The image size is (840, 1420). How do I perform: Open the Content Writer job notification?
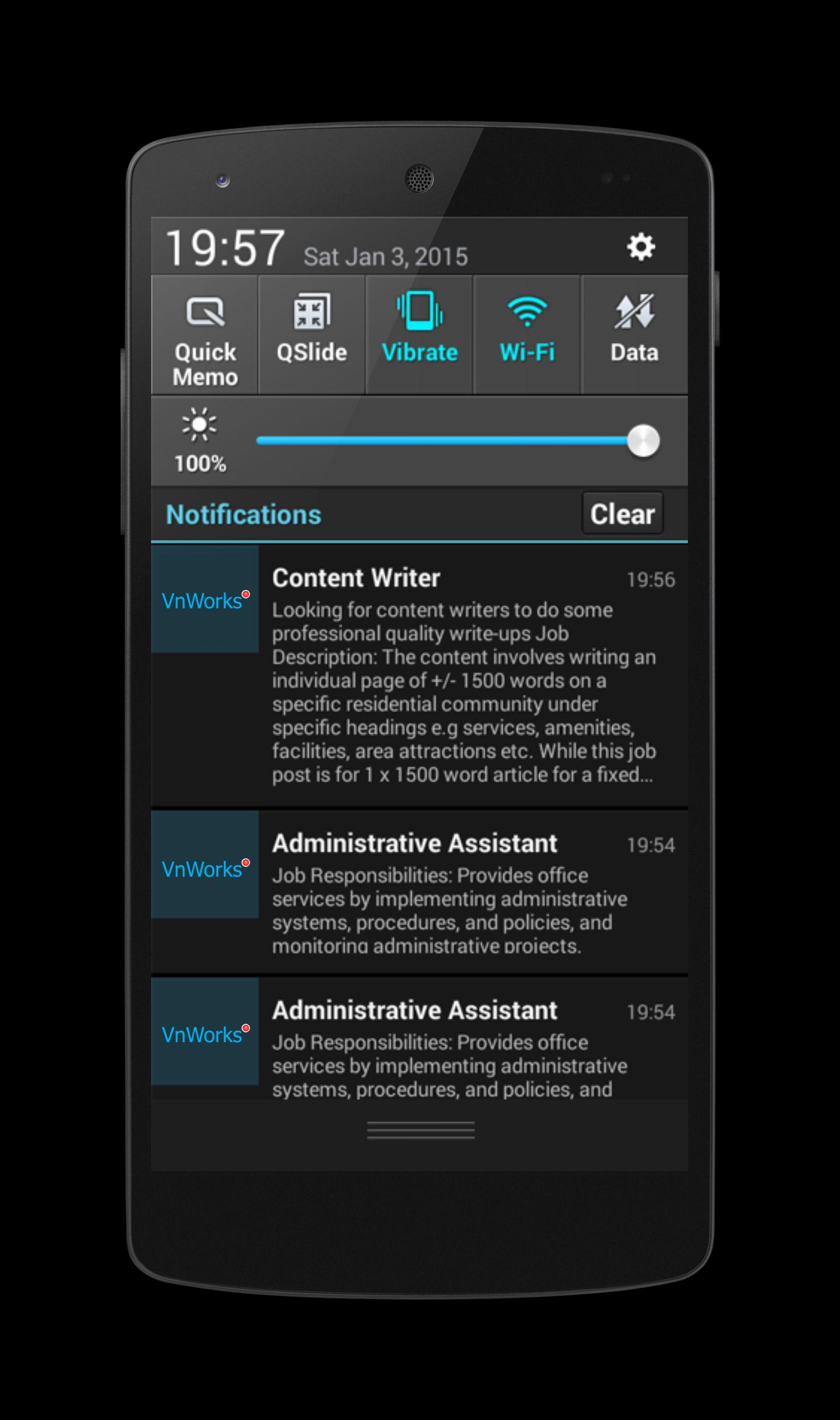(464, 673)
